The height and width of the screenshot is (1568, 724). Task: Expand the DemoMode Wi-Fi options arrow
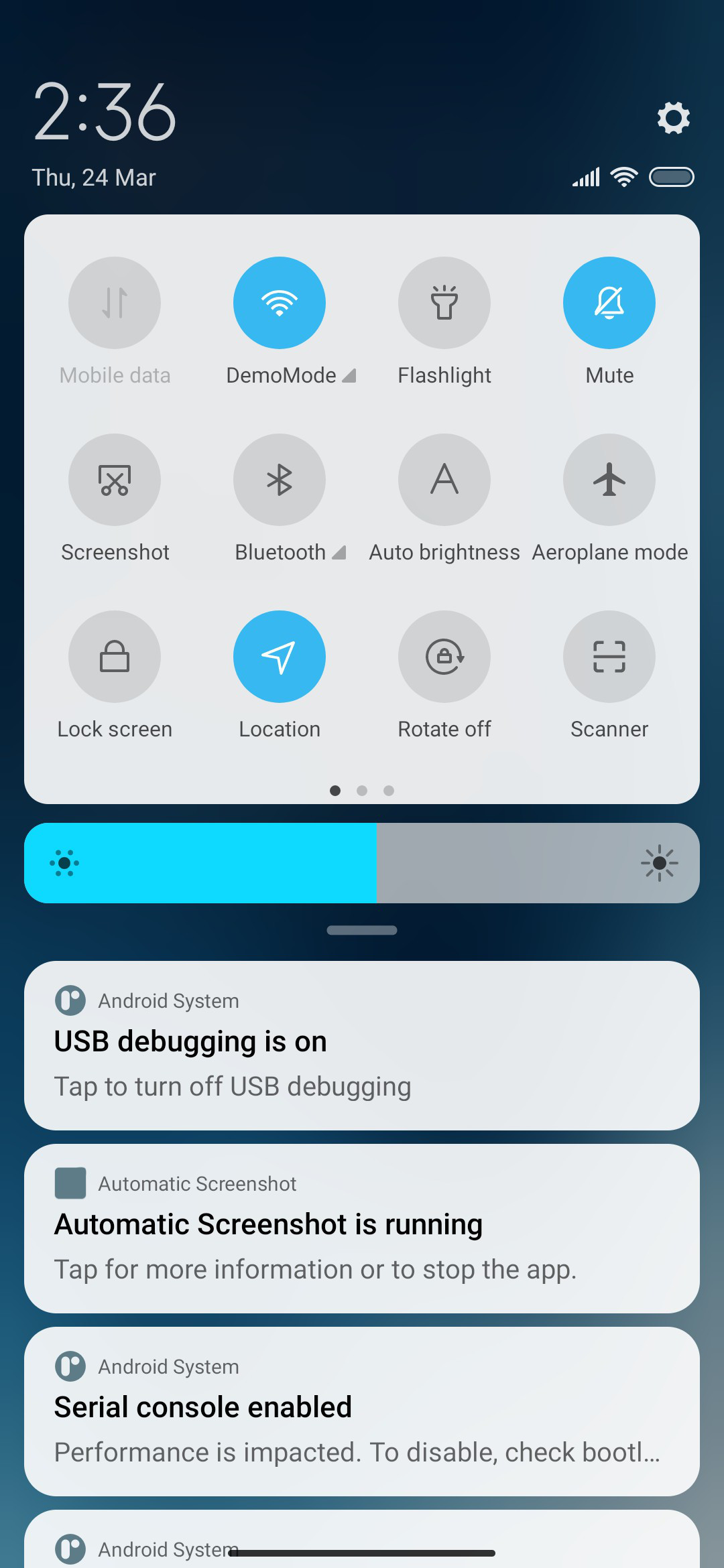(x=349, y=375)
